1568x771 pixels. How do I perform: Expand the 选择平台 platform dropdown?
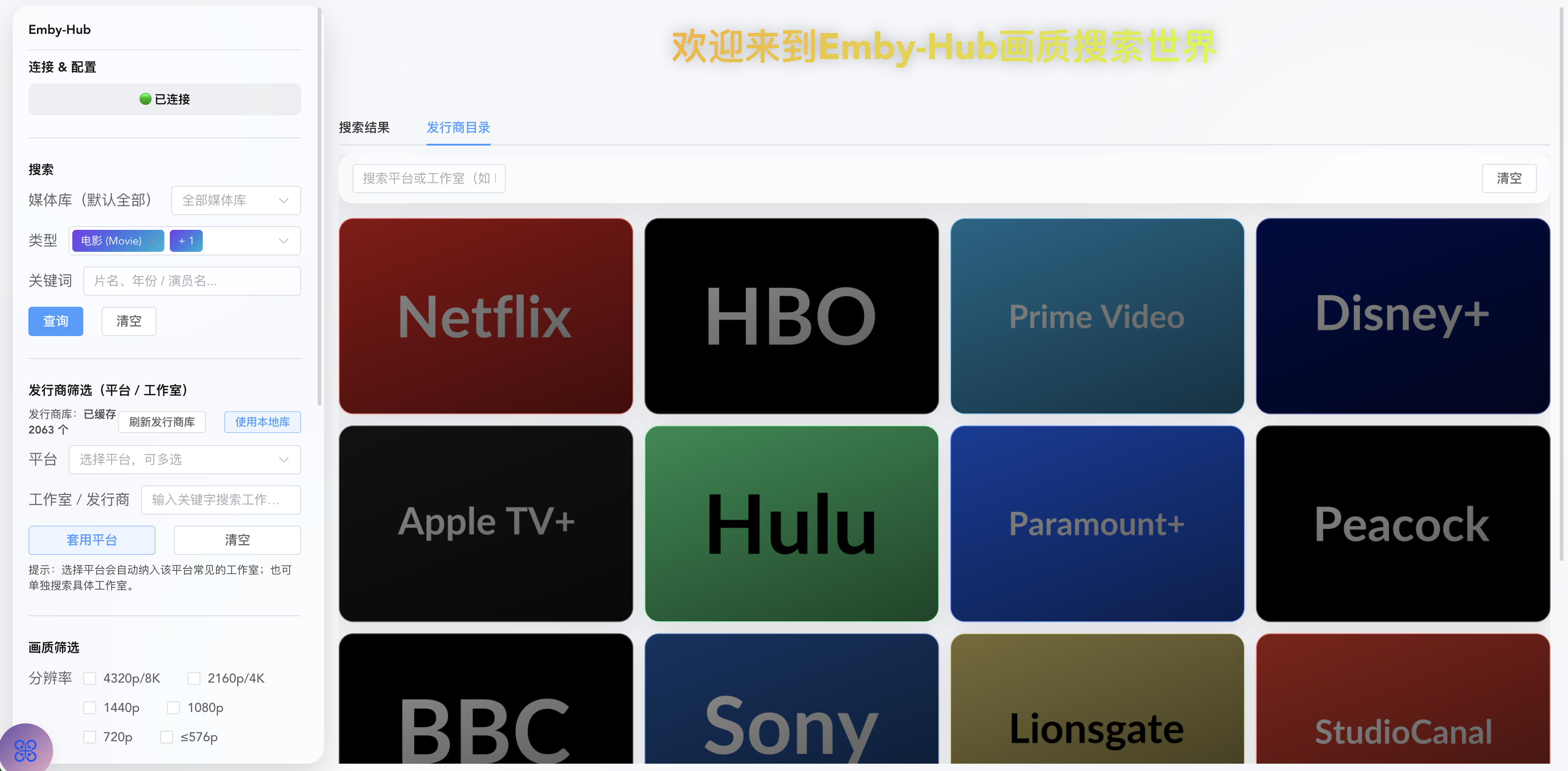(184, 459)
